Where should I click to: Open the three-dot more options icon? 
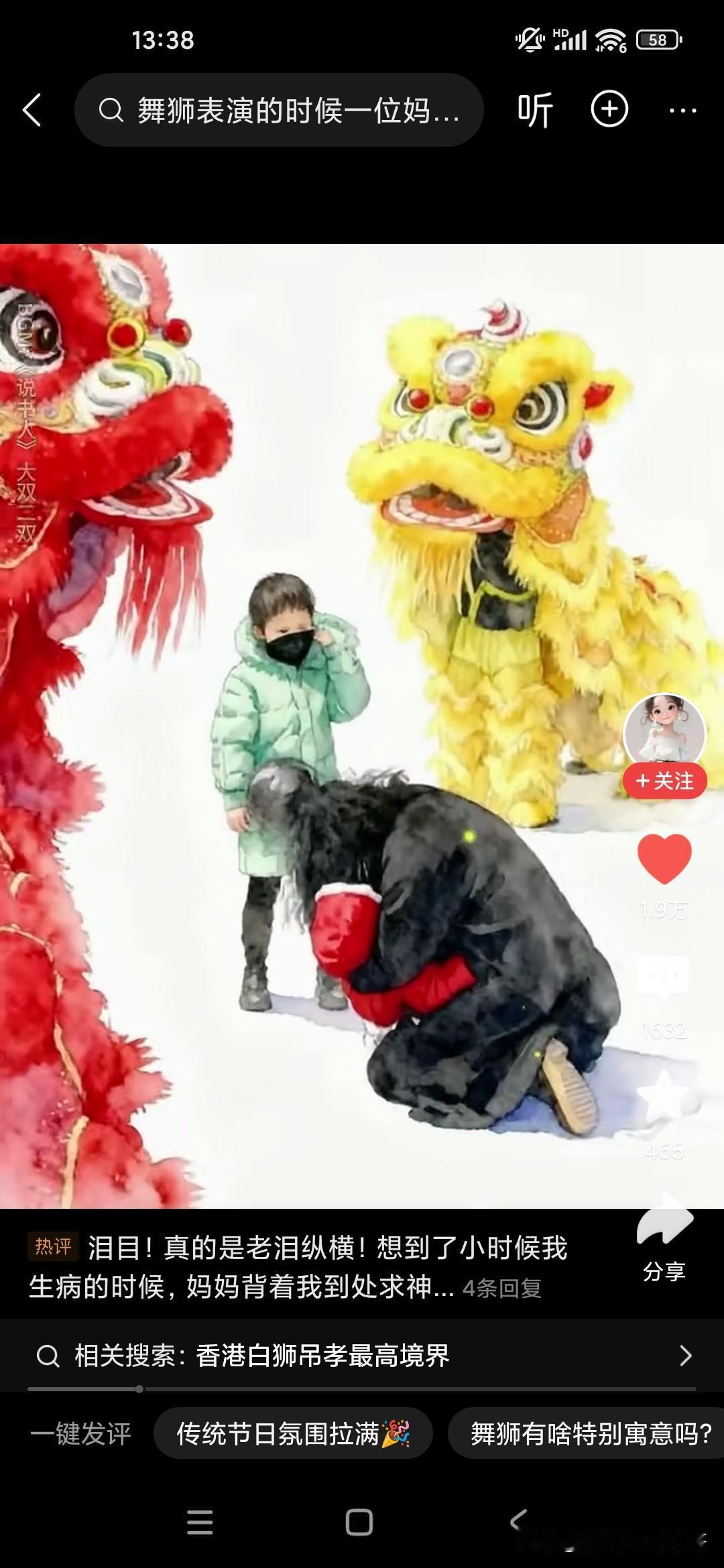[x=683, y=109]
